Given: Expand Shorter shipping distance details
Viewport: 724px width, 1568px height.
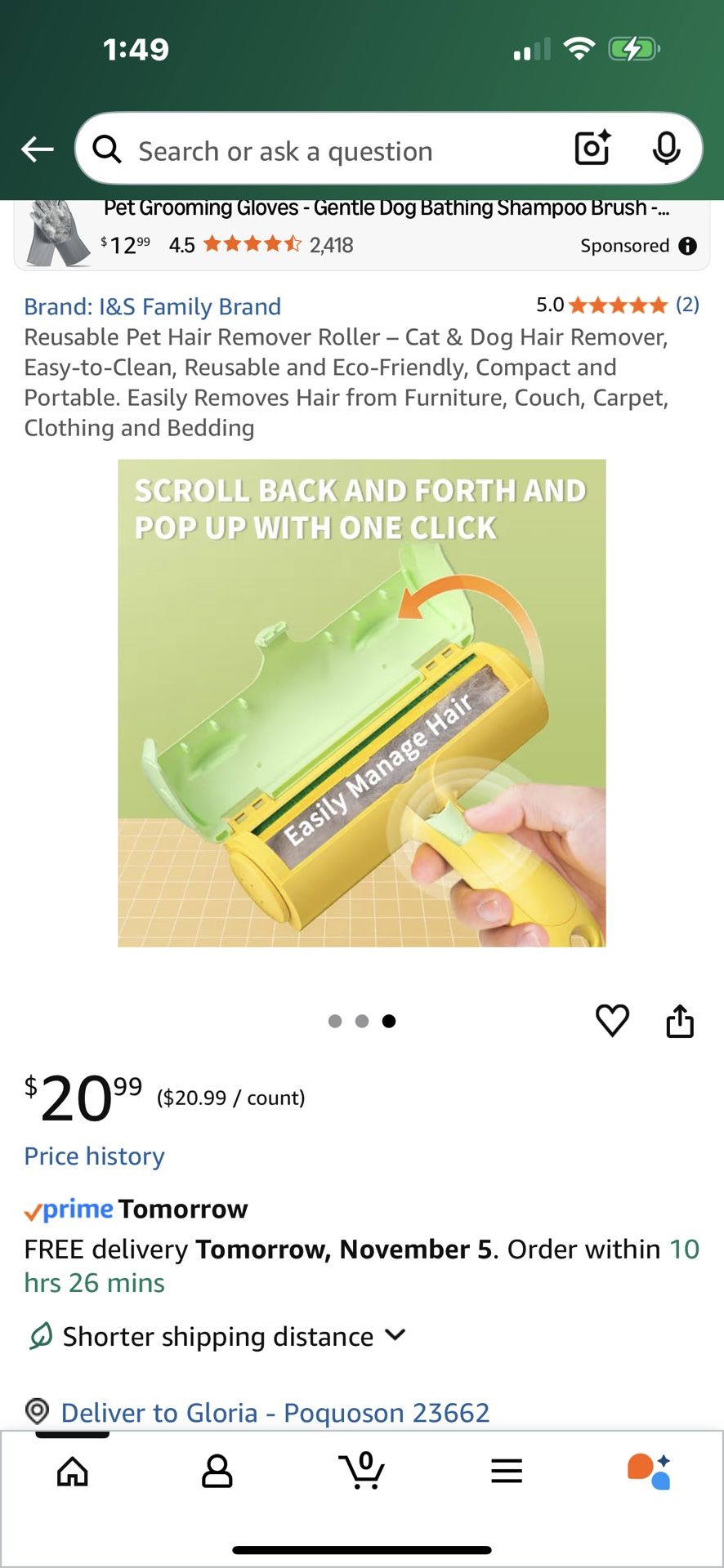Looking at the screenshot, I should tap(396, 1336).
